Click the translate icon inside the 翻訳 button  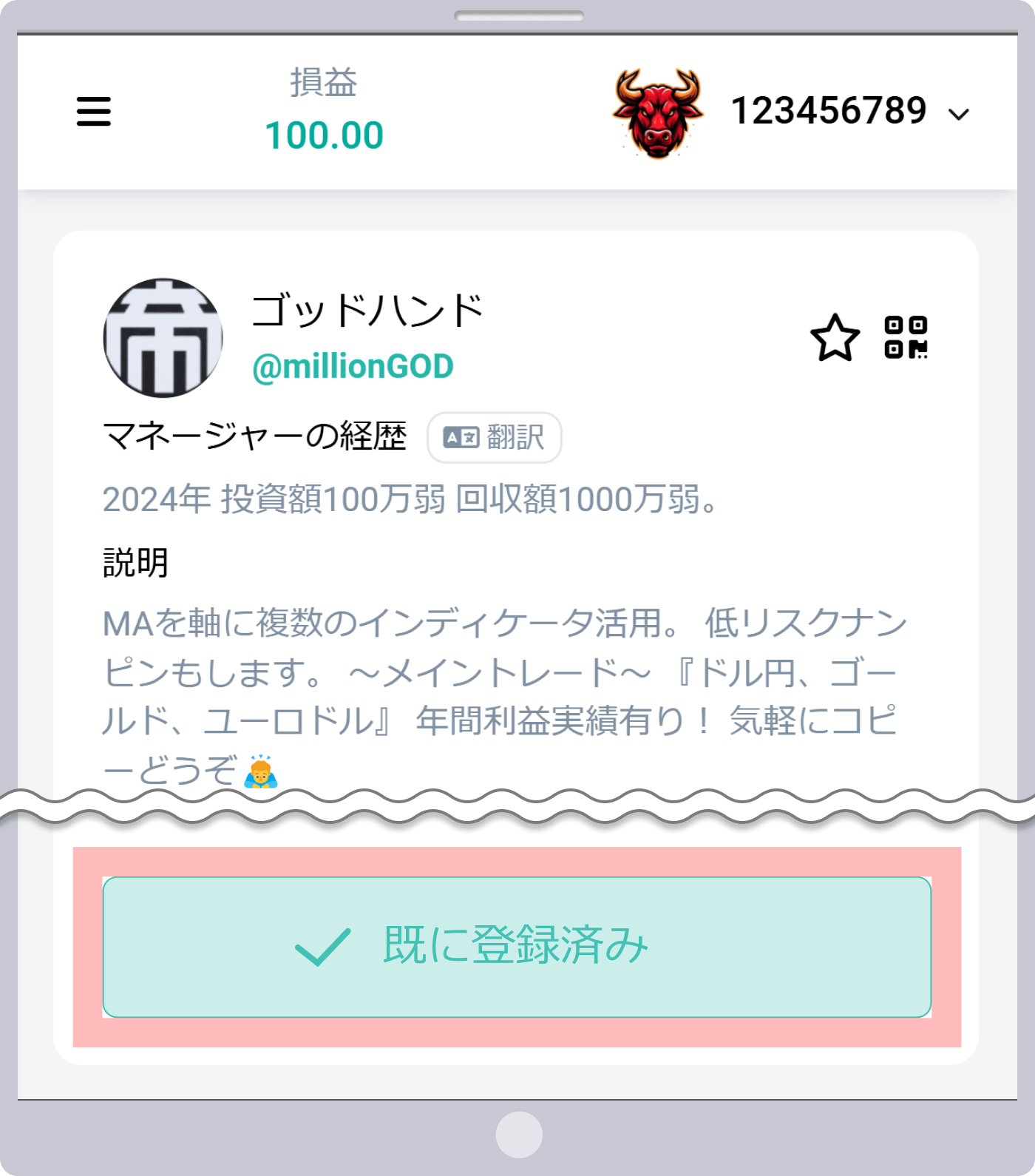click(460, 438)
